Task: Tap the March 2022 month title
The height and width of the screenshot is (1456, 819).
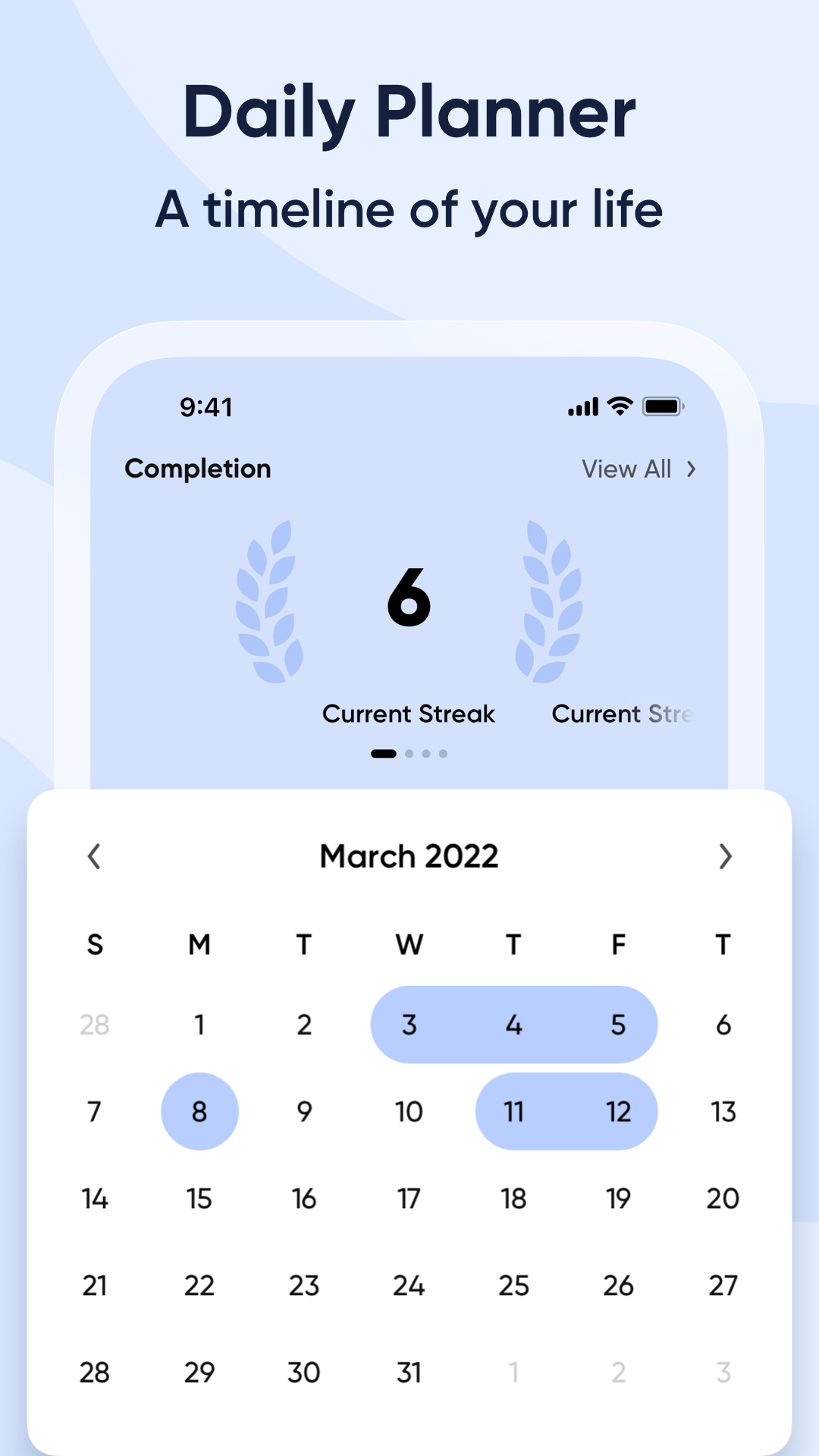Action: tap(409, 856)
